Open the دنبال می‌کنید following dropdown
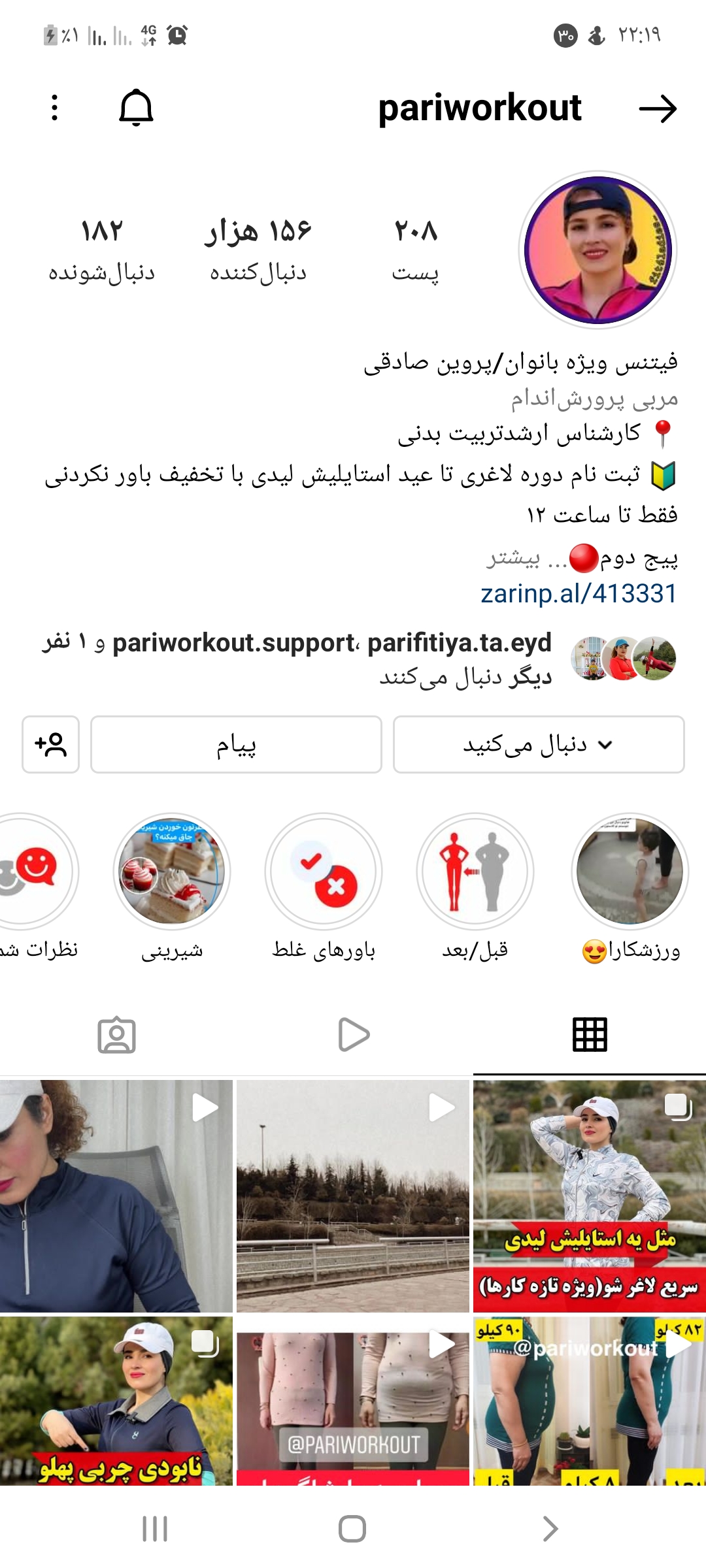The image size is (706, 1568). pyautogui.click(x=538, y=744)
